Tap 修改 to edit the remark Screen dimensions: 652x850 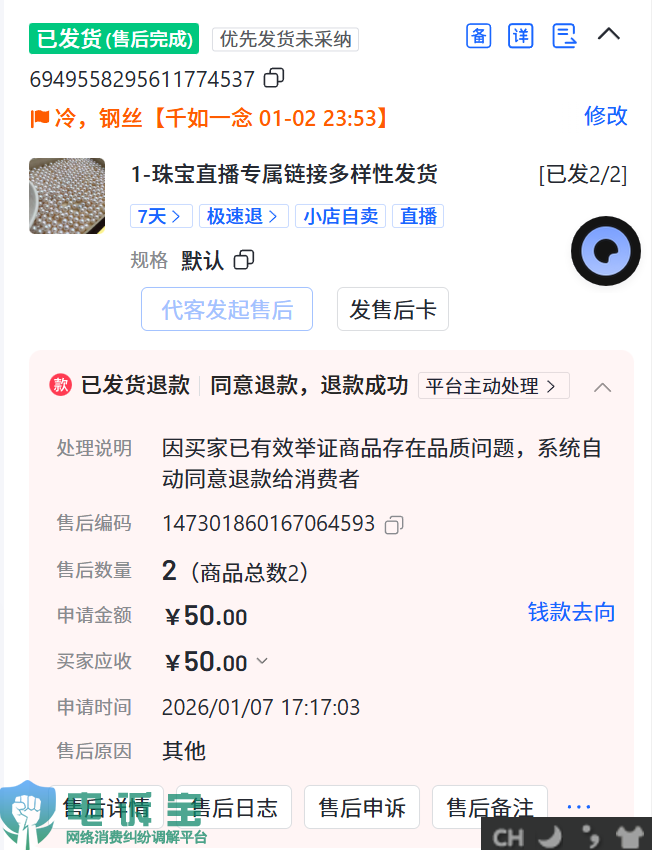click(x=605, y=116)
